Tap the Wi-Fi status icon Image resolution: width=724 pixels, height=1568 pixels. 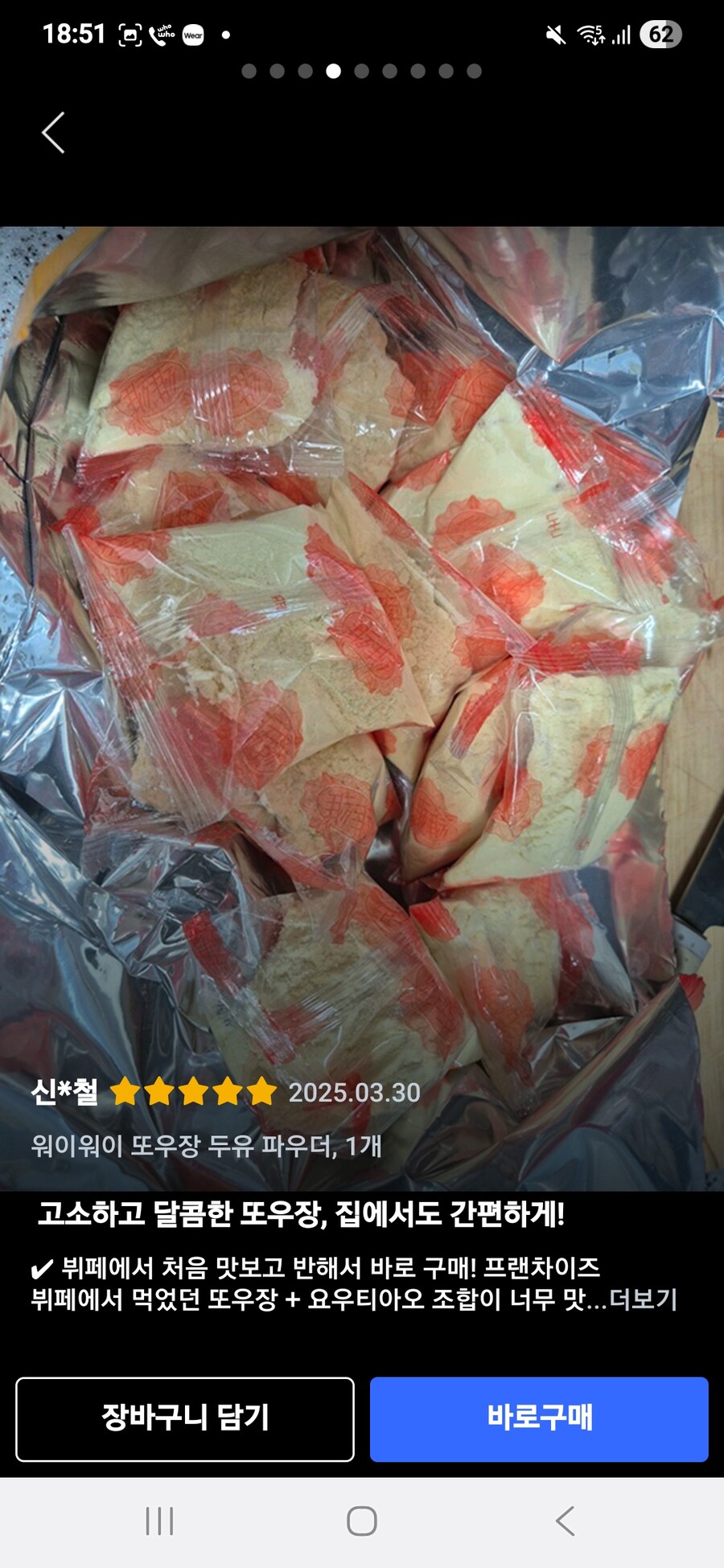(x=590, y=35)
